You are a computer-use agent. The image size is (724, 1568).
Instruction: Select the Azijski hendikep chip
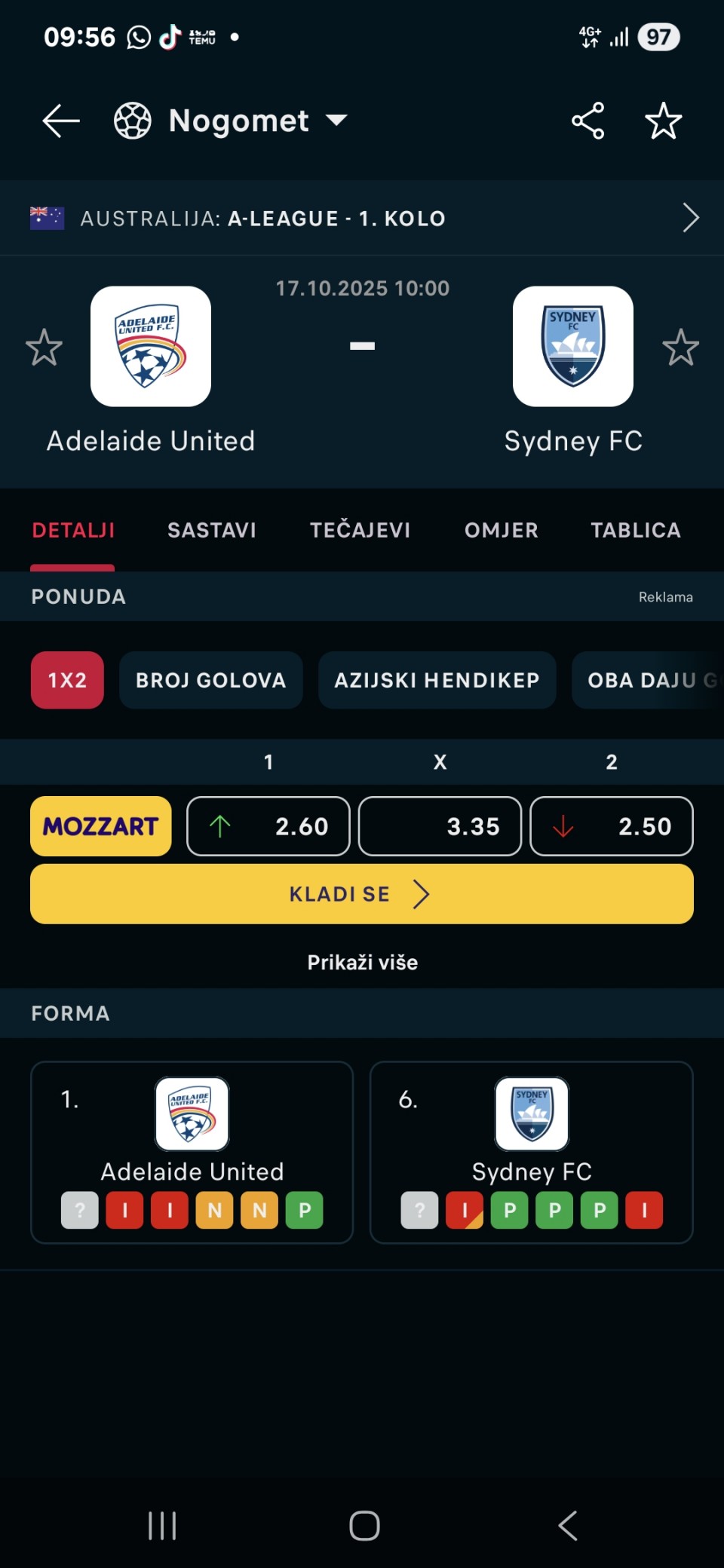coord(437,680)
